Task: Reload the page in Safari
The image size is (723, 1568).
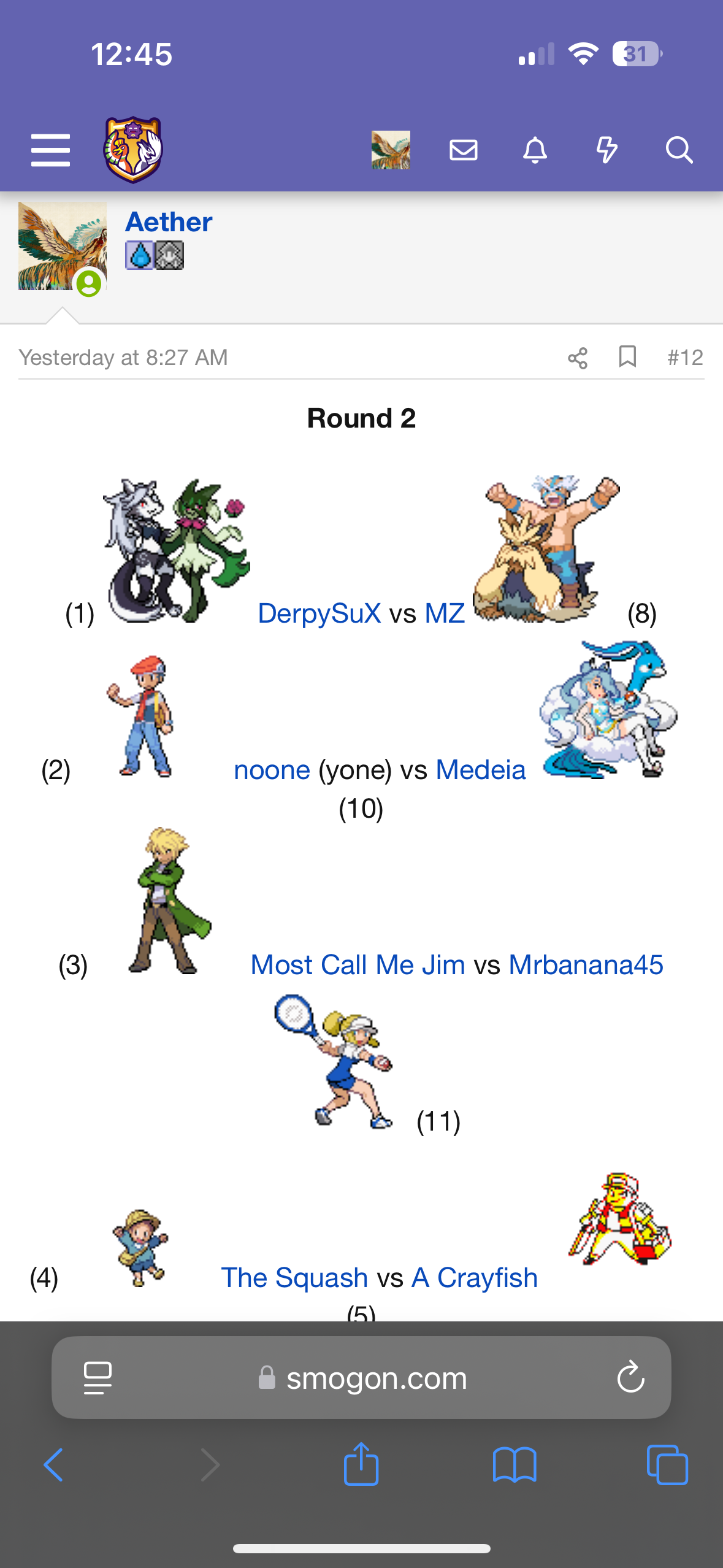Action: [630, 1378]
